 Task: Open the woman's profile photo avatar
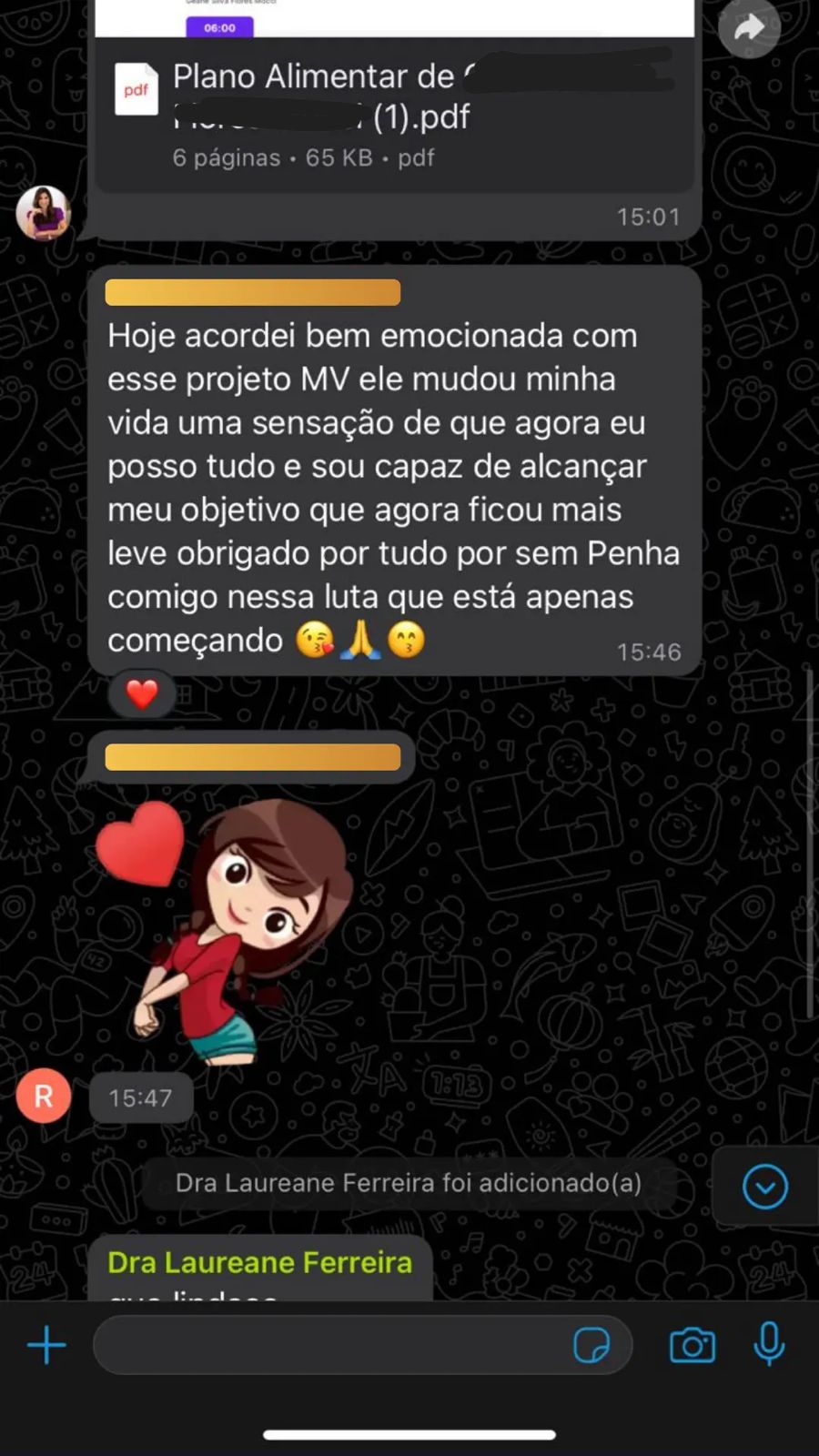(x=43, y=213)
